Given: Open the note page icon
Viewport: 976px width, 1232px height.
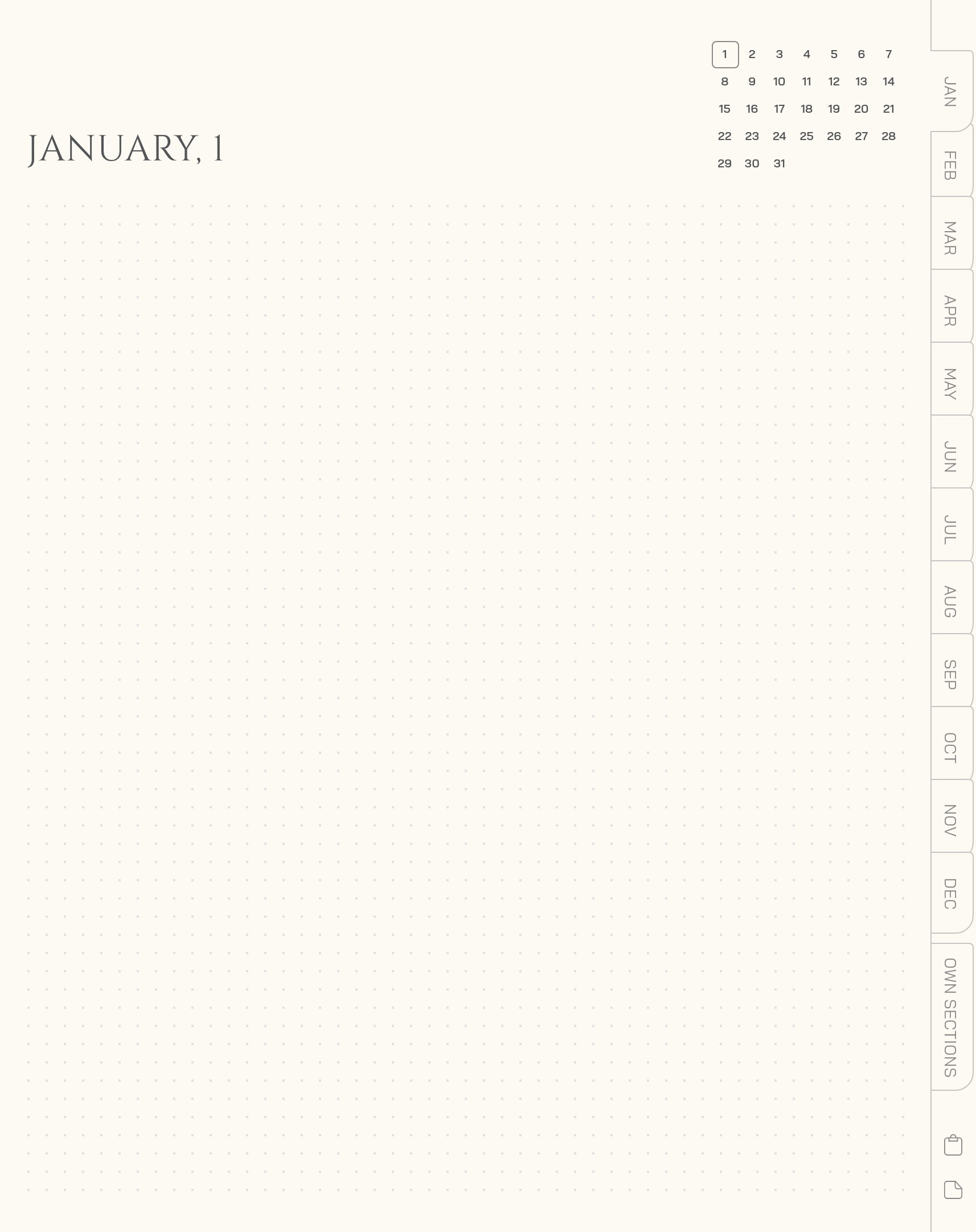Looking at the screenshot, I should (953, 1190).
